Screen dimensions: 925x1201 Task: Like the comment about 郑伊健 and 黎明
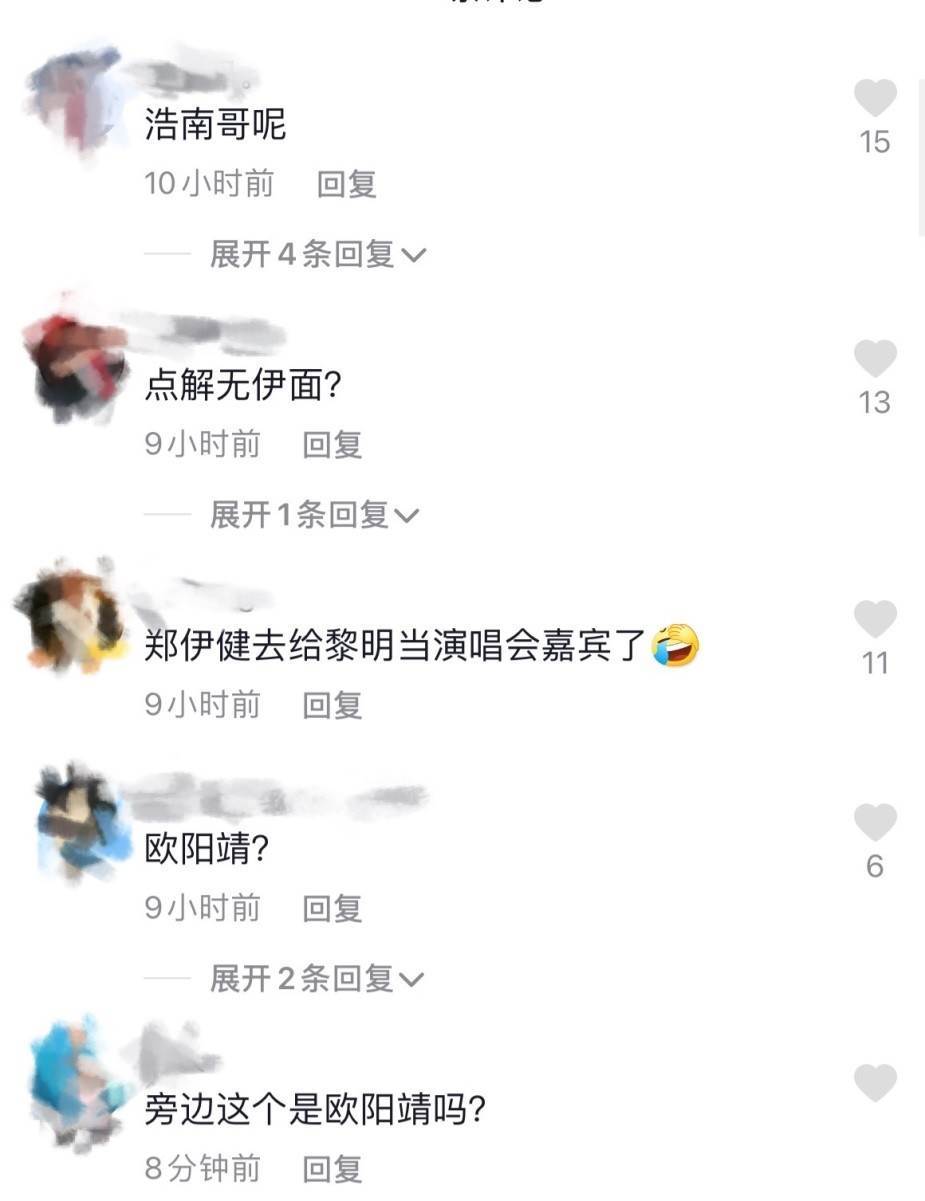875,620
